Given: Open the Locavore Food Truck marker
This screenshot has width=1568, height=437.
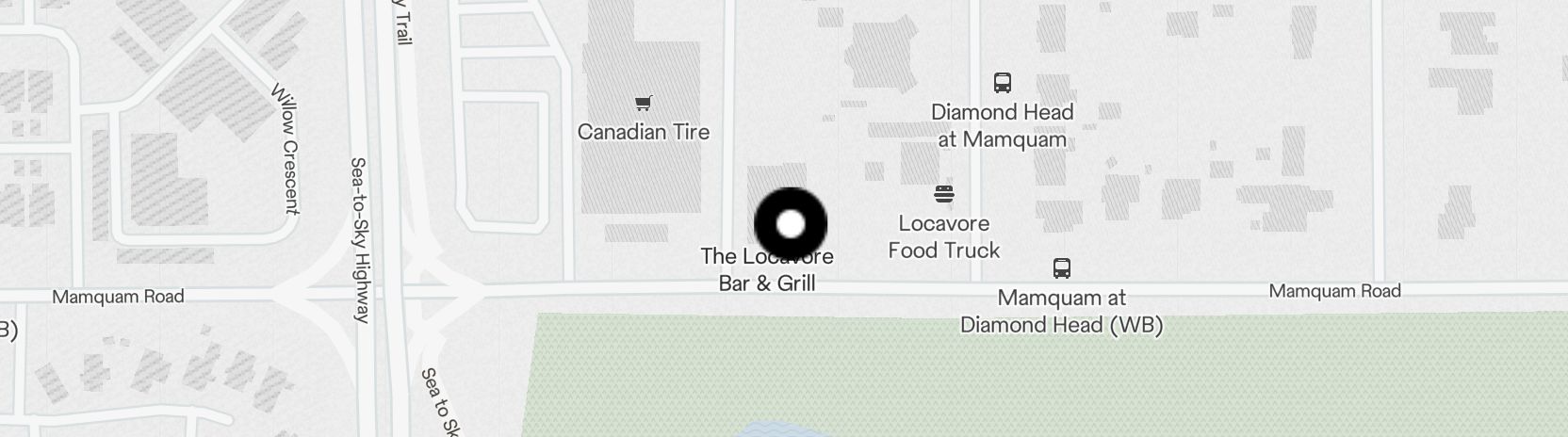Looking at the screenshot, I should [x=944, y=195].
